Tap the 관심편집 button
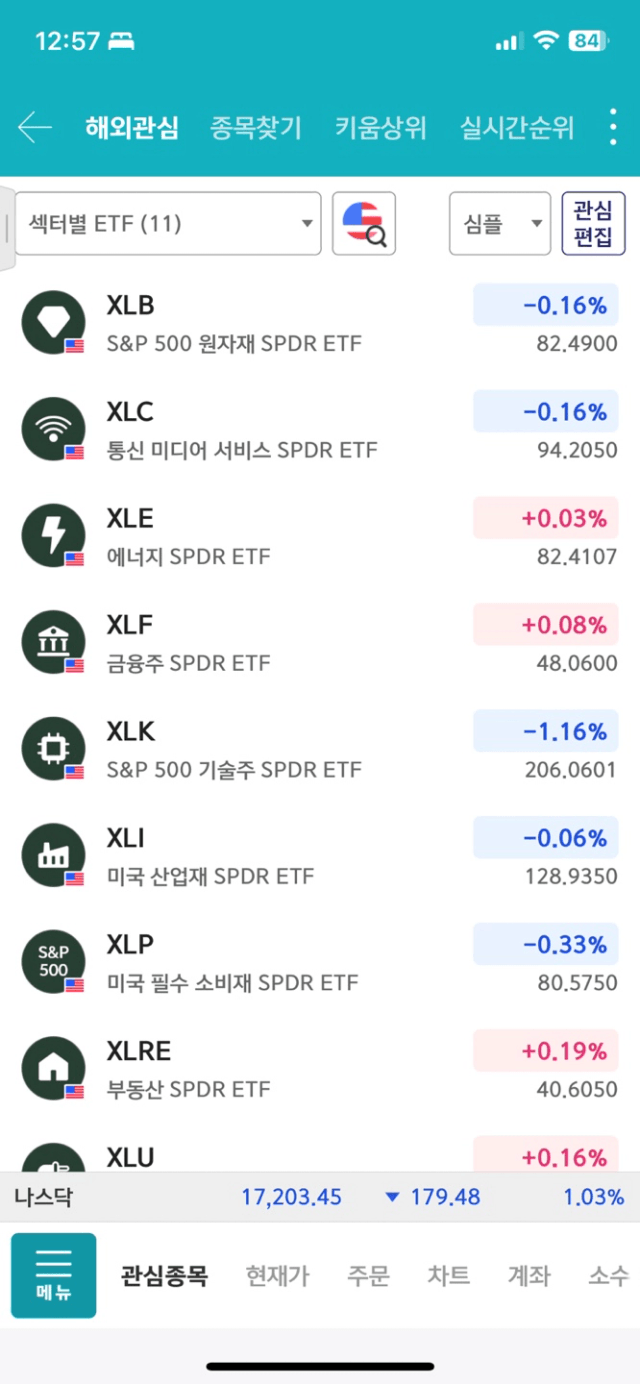The height and width of the screenshot is (1384, 640). pos(594,223)
